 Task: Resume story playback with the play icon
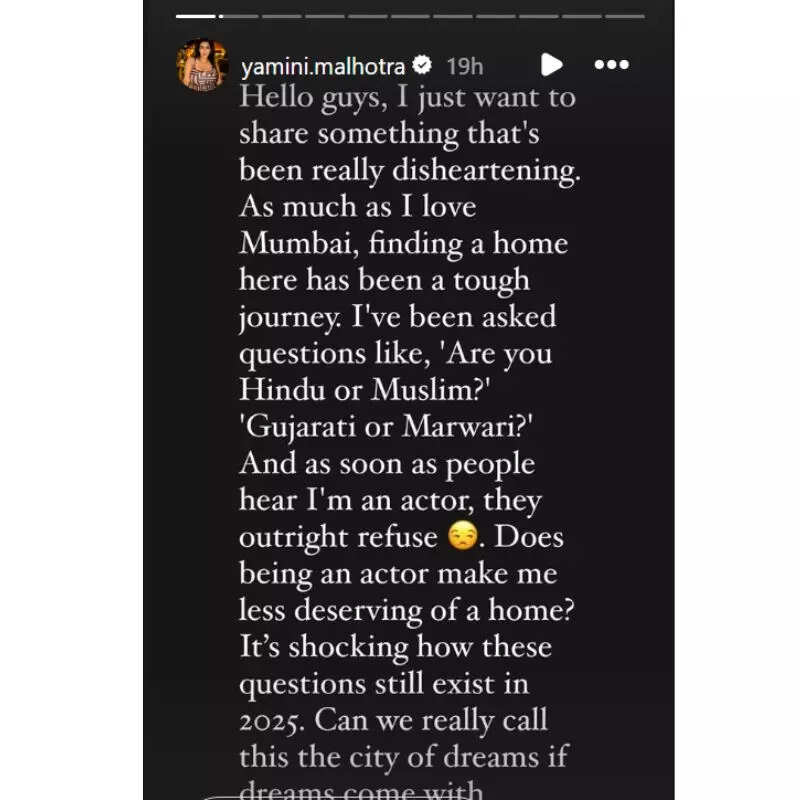point(551,65)
